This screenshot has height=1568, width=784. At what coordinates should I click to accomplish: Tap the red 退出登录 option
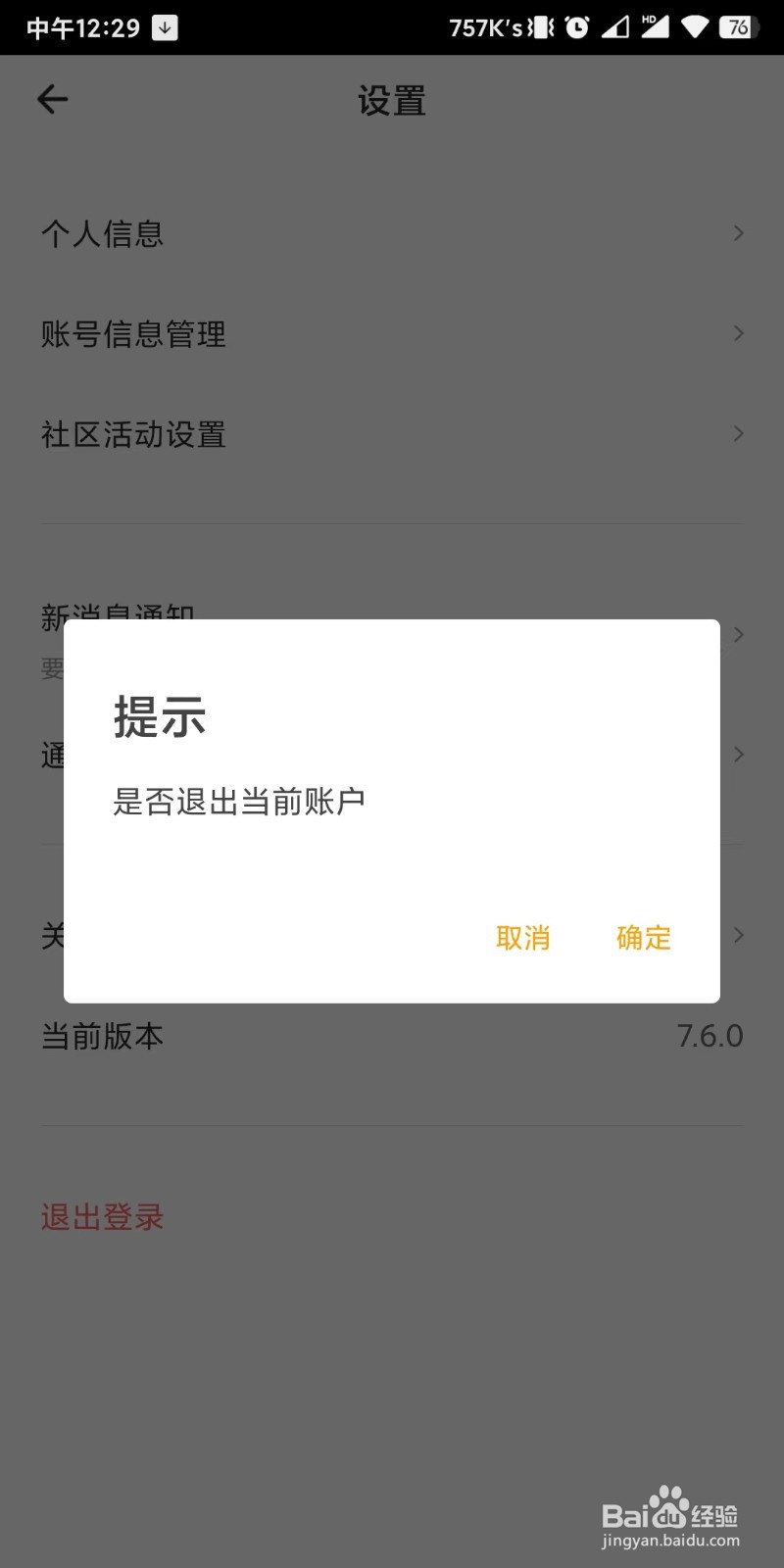(102, 1217)
